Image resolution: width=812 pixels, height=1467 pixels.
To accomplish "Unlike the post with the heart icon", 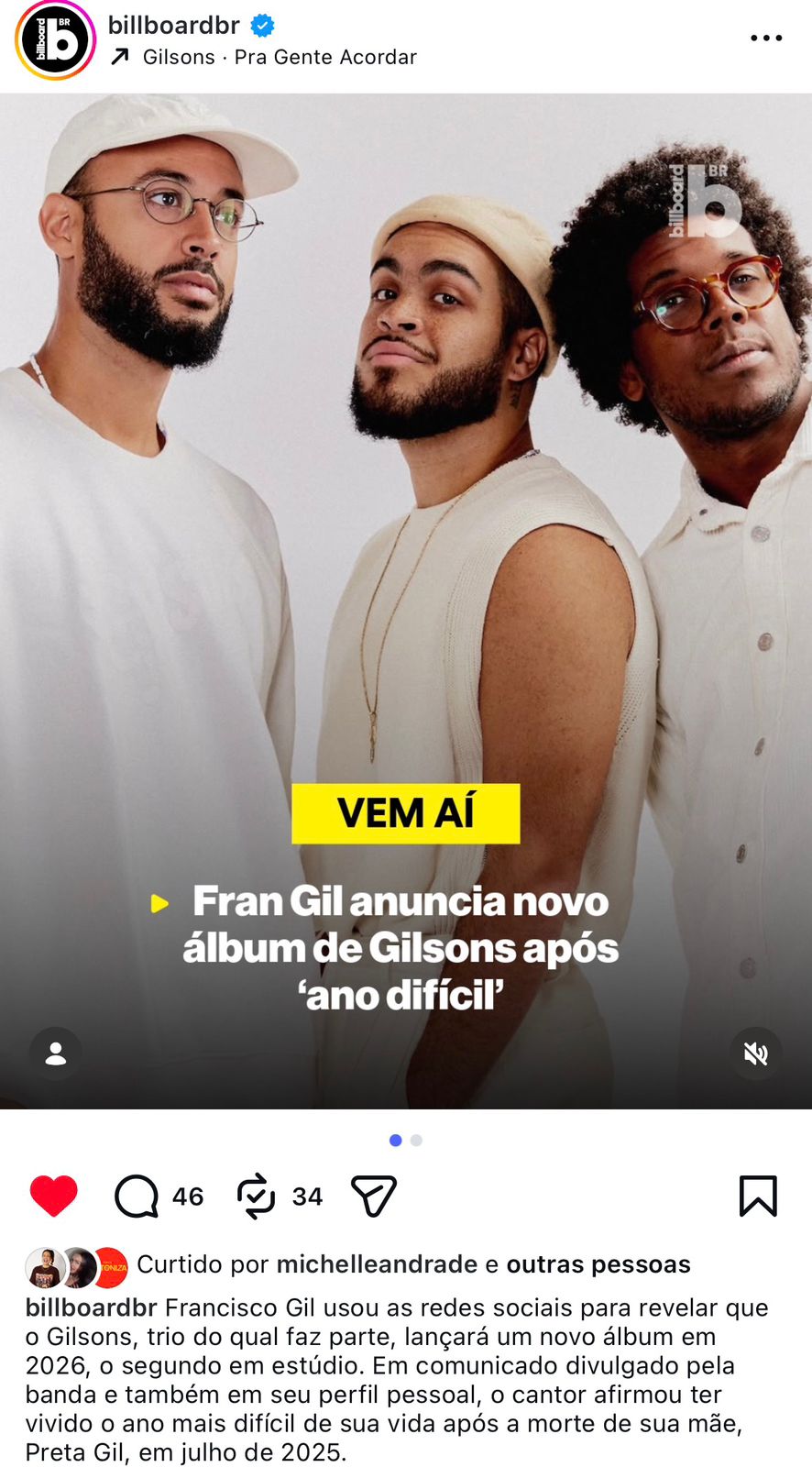I will point(54,1196).
